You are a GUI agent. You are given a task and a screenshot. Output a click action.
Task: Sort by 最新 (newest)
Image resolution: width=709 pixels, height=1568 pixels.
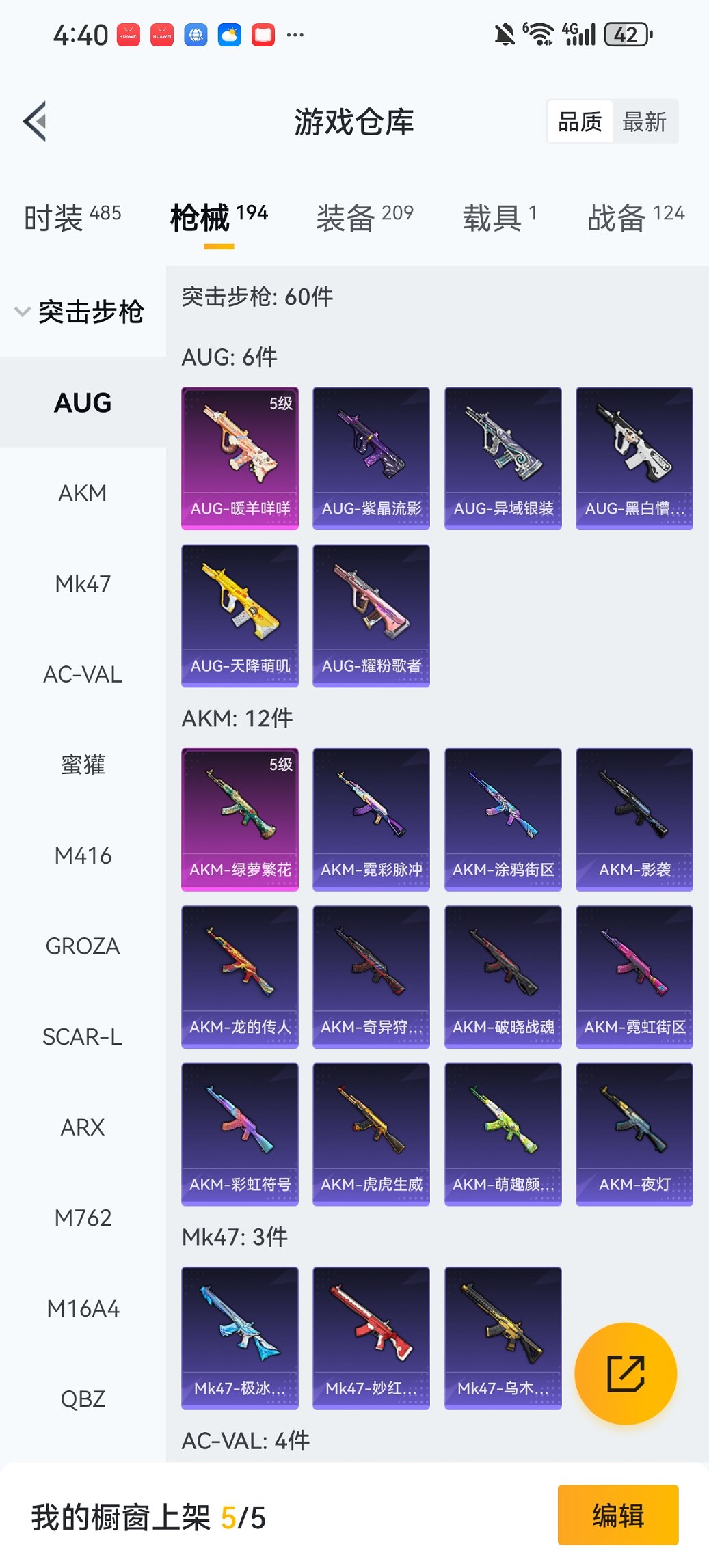pyautogui.click(x=644, y=122)
